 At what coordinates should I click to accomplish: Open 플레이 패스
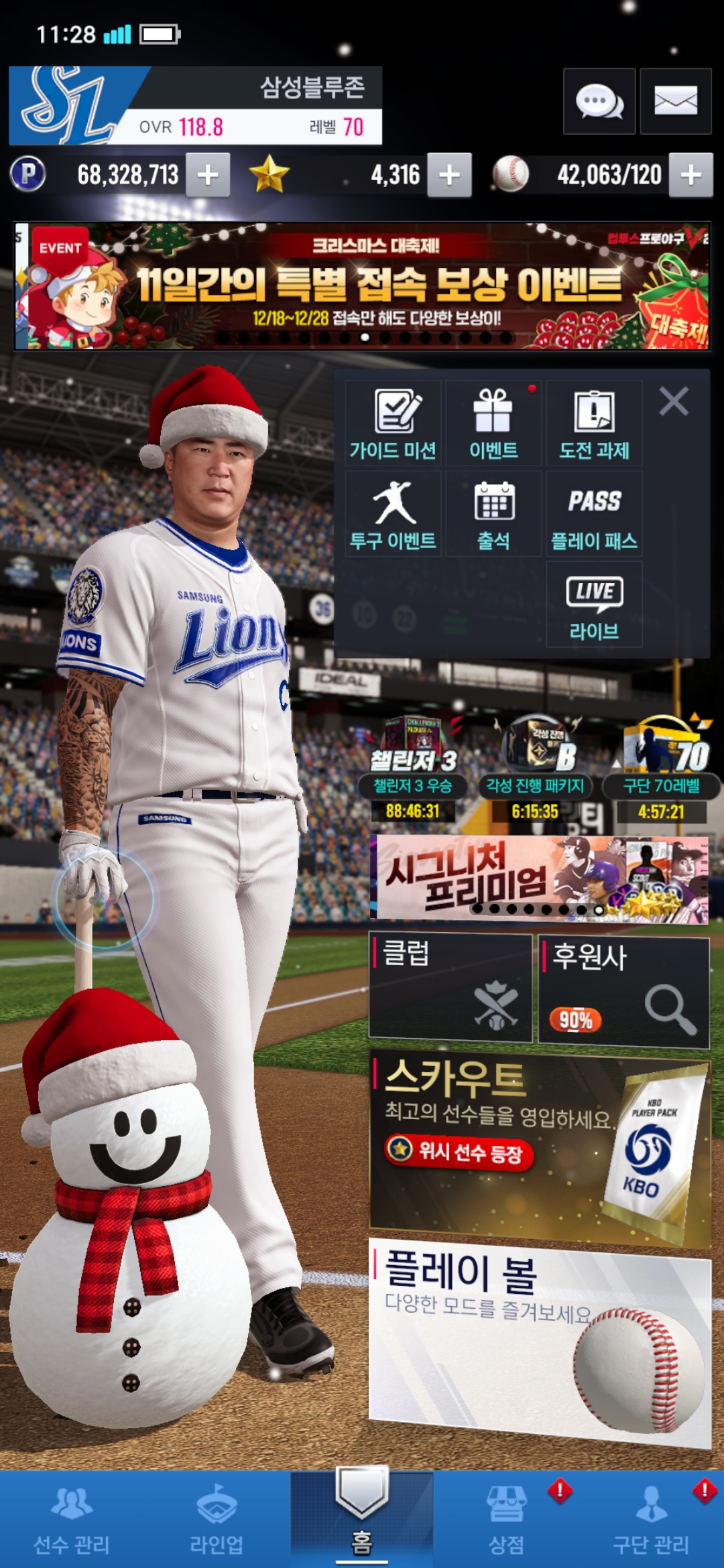pos(594,514)
